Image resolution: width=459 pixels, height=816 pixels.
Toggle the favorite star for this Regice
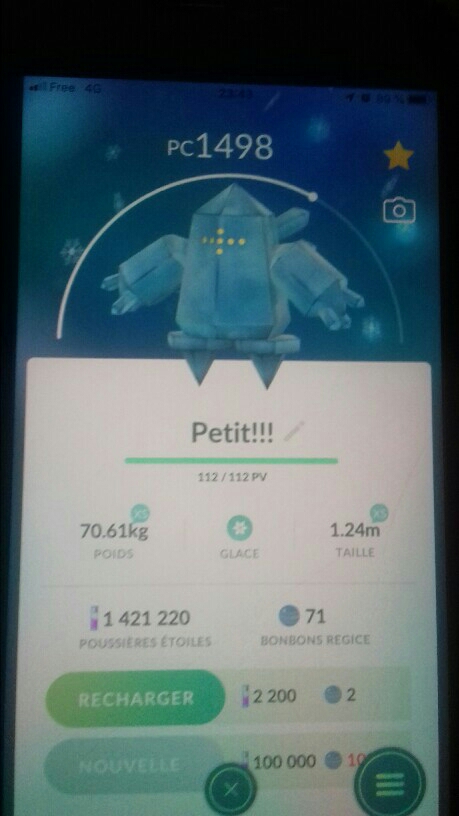(x=399, y=155)
